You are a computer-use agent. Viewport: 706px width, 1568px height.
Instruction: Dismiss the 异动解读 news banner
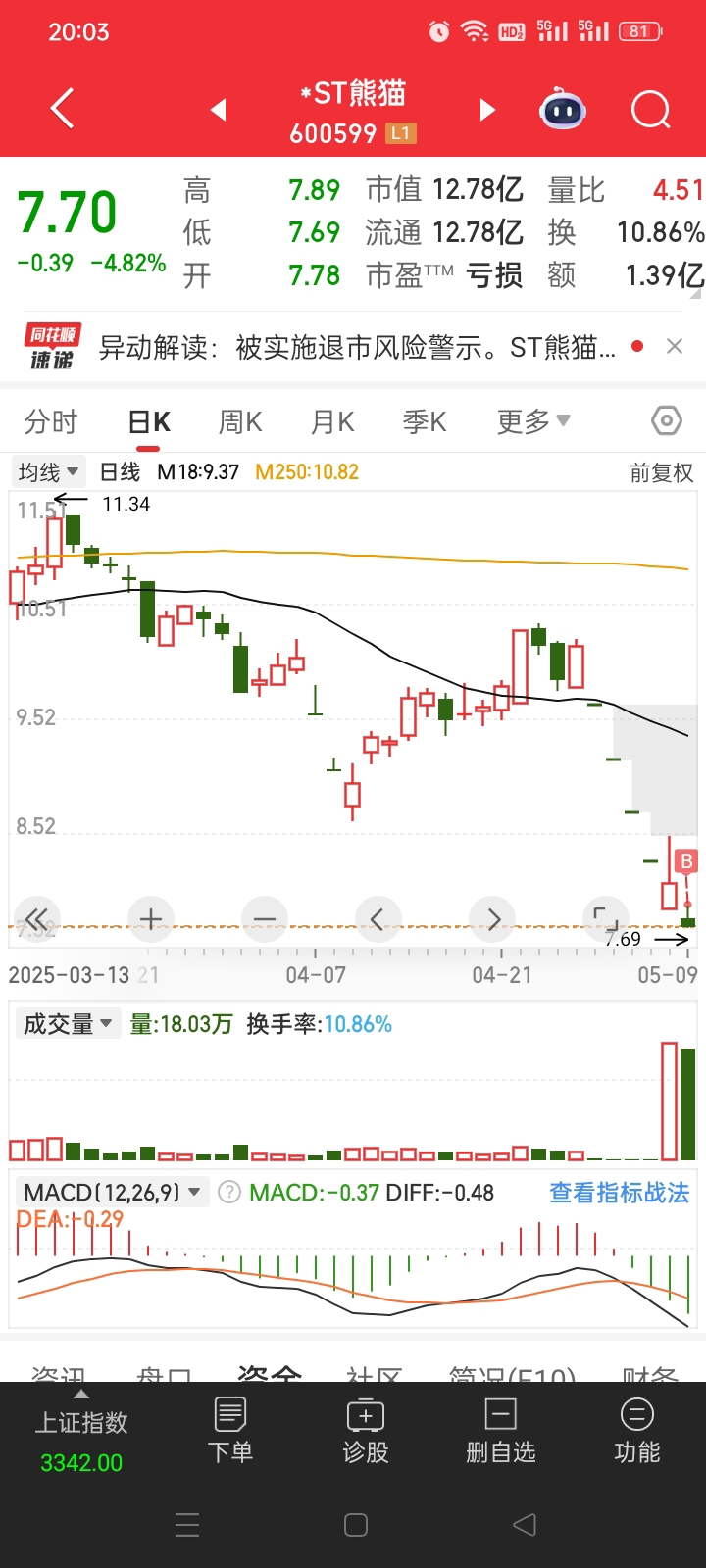(675, 346)
